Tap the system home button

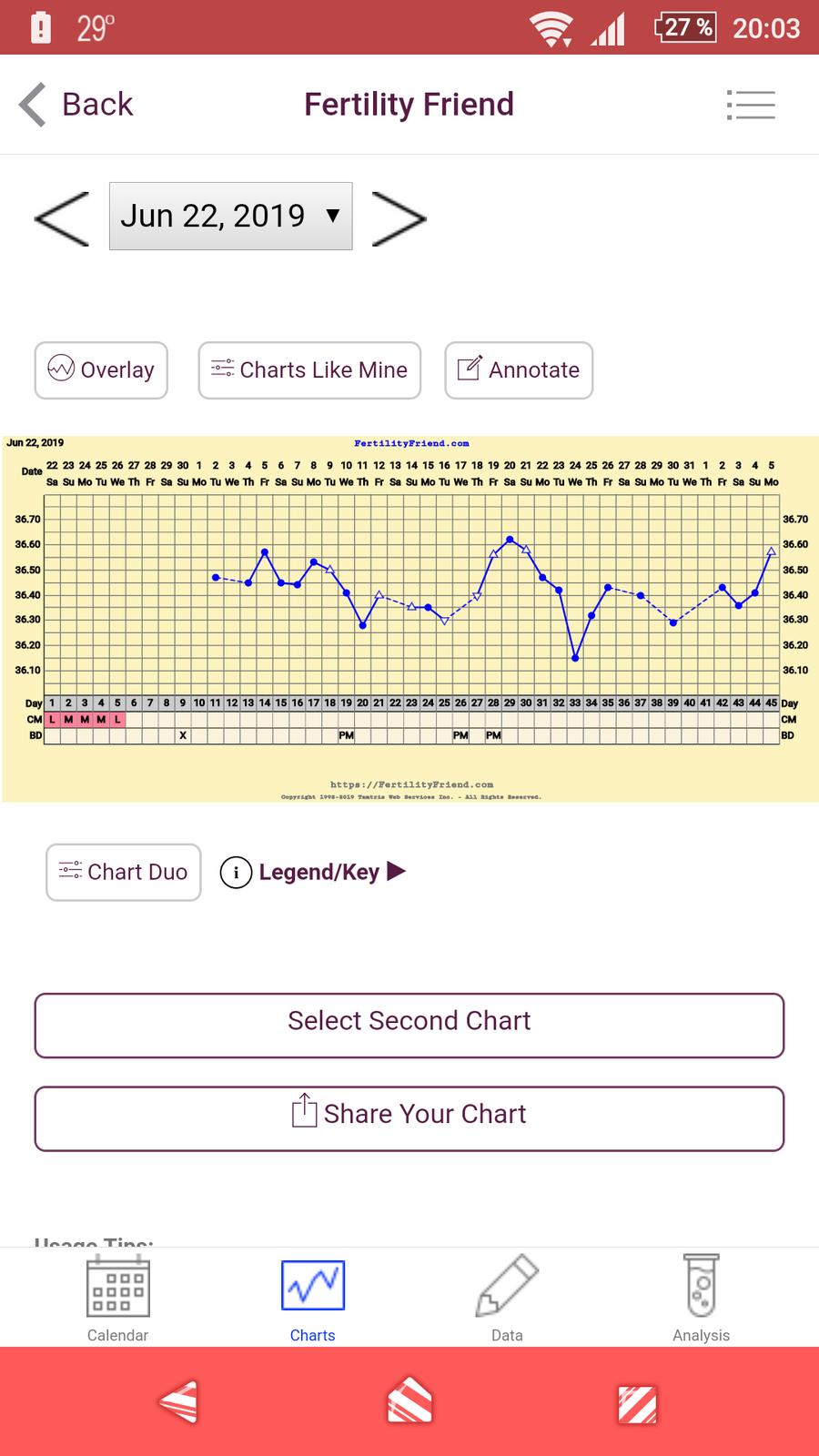point(409,1402)
